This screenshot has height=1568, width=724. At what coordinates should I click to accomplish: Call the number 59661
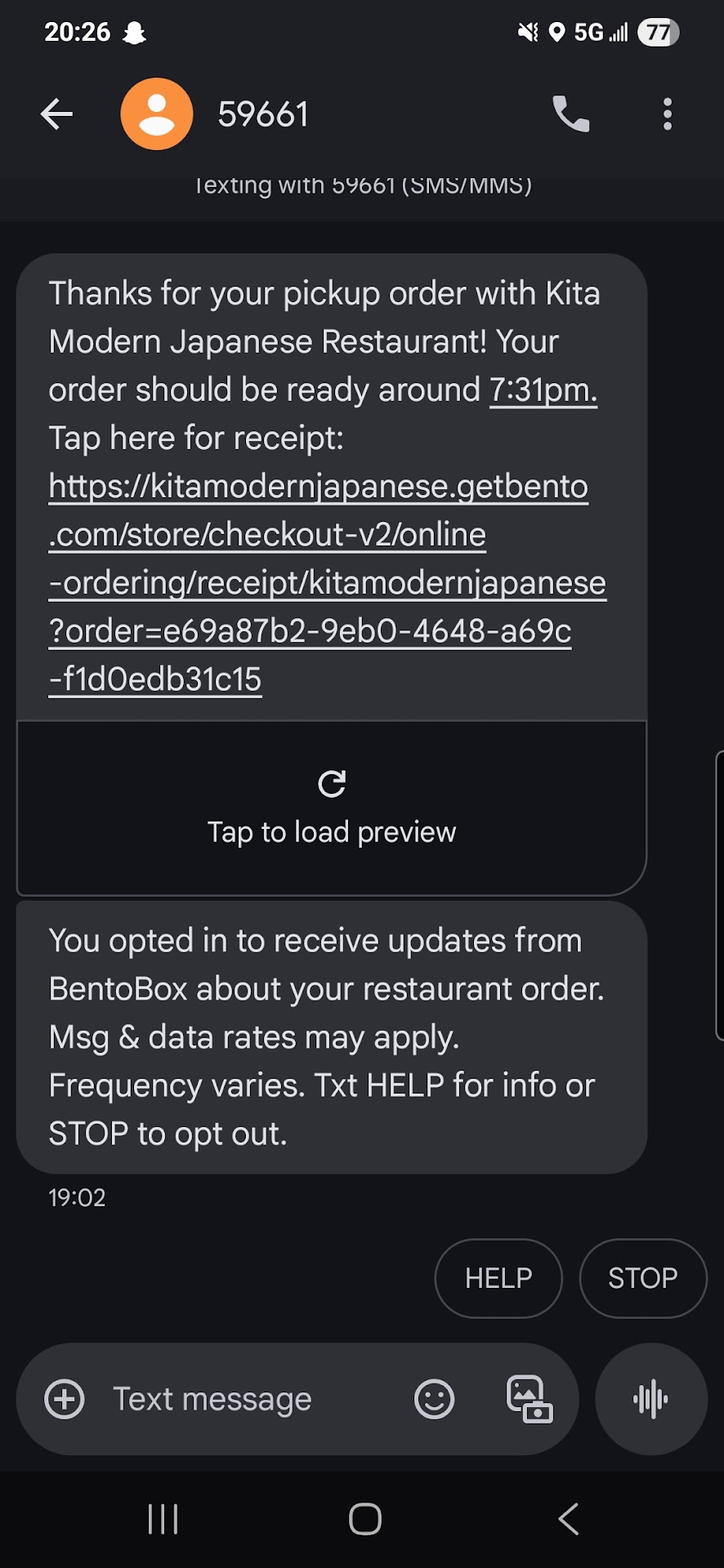tap(570, 114)
